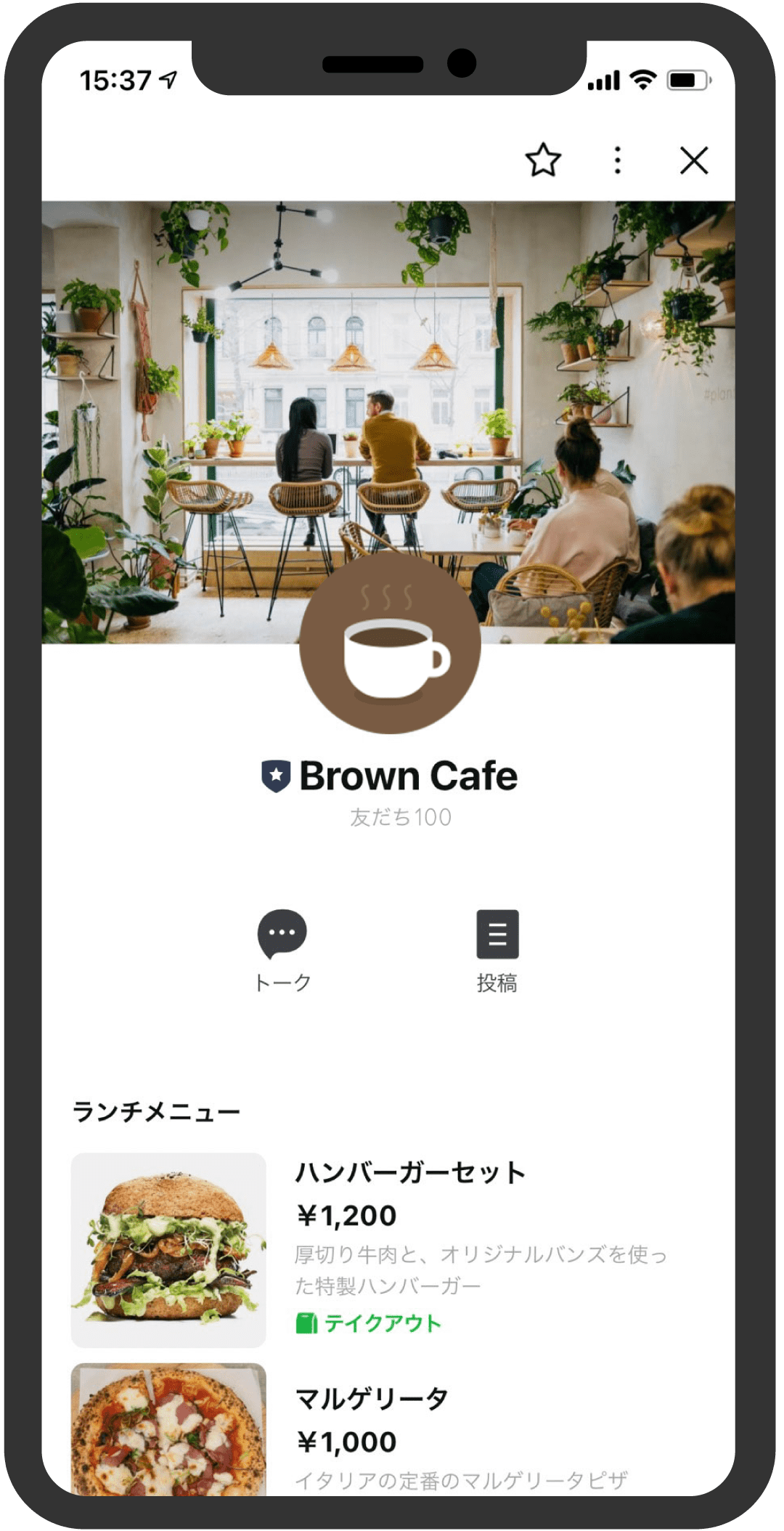784x1531 pixels.
Task: Open the three-dot overflow menu
Action: pyautogui.click(x=617, y=161)
